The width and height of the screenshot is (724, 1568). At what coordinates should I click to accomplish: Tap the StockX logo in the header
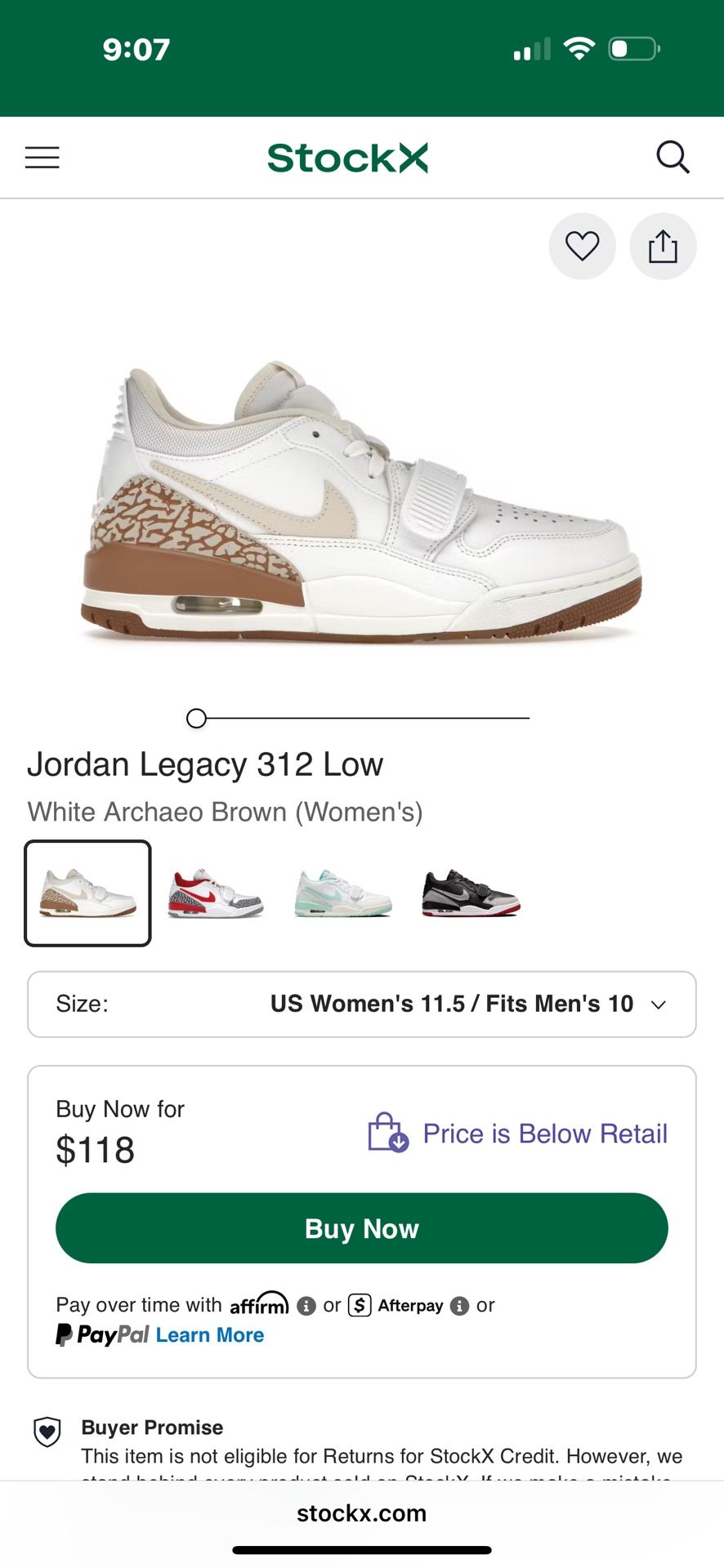pyautogui.click(x=348, y=157)
